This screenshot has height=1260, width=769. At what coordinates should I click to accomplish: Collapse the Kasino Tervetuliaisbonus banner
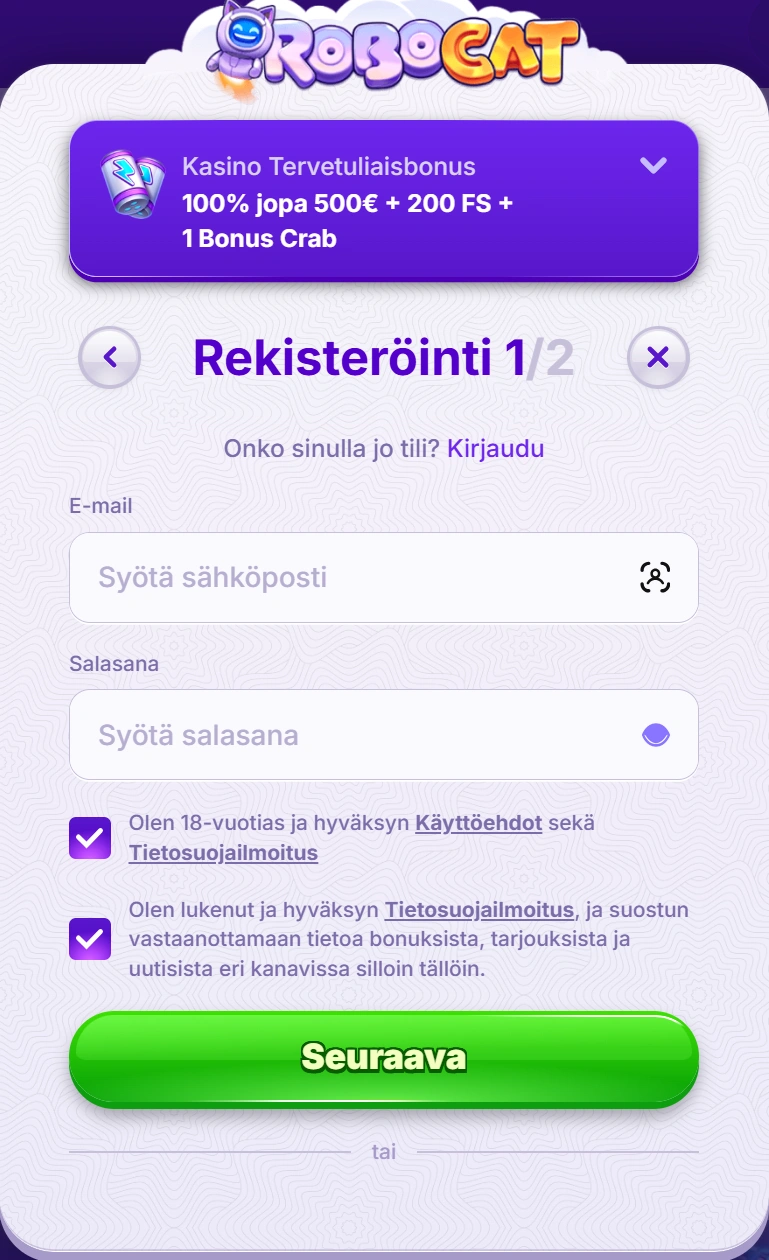[x=655, y=166]
